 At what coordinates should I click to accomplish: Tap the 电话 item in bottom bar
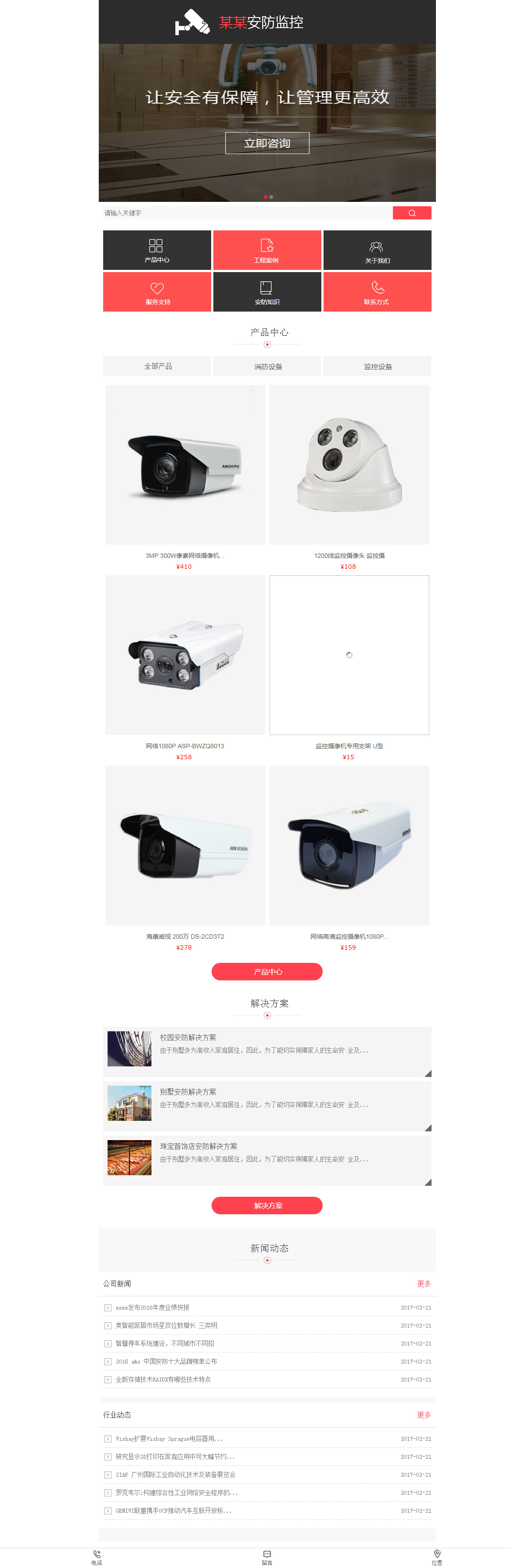pyautogui.click(x=97, y=1557)
